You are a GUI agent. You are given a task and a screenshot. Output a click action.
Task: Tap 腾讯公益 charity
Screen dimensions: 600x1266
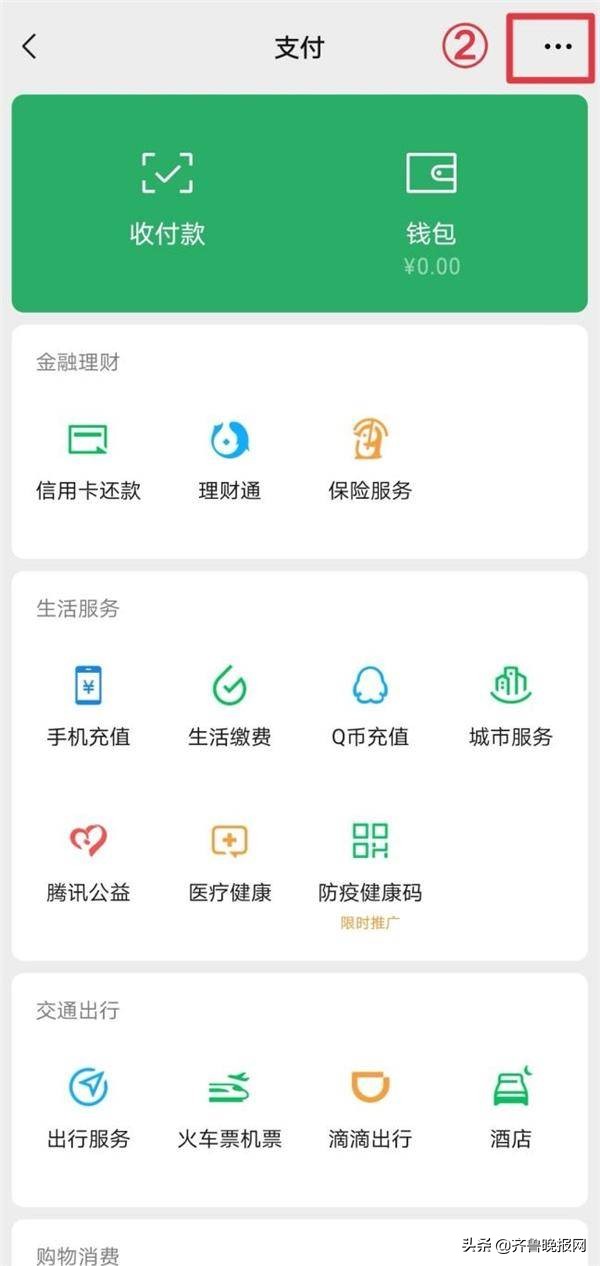[88, 860]
